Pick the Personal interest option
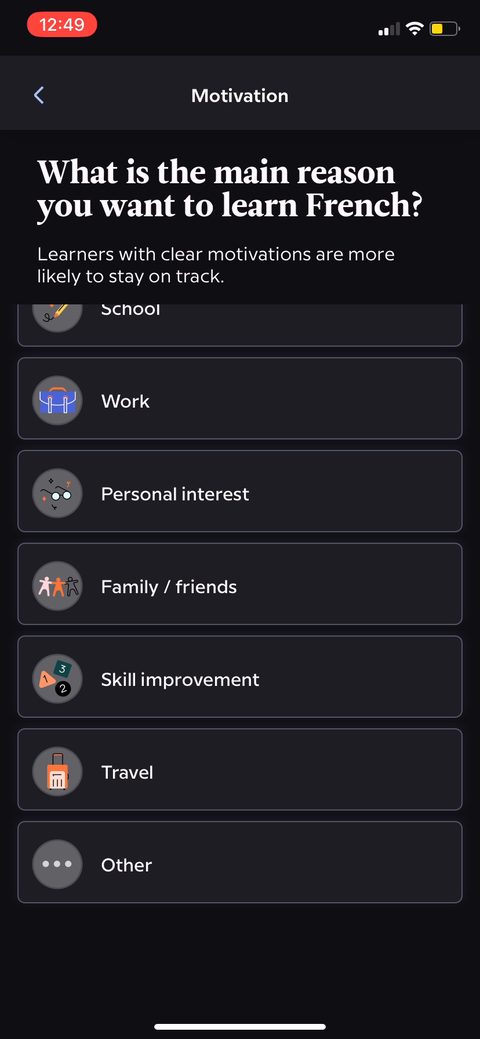This screenshot has width=480, height=1039. coord(239,491)
